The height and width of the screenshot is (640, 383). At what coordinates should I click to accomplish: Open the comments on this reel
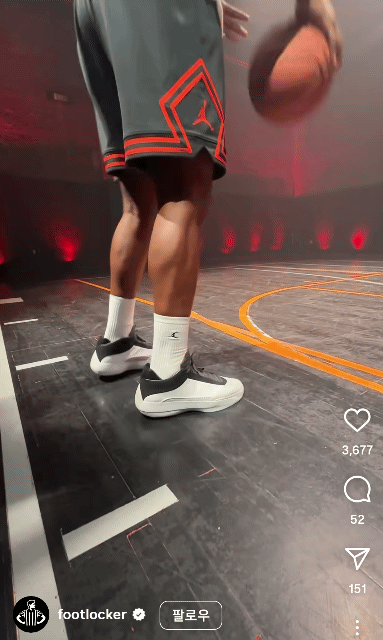tap(357, 489)
